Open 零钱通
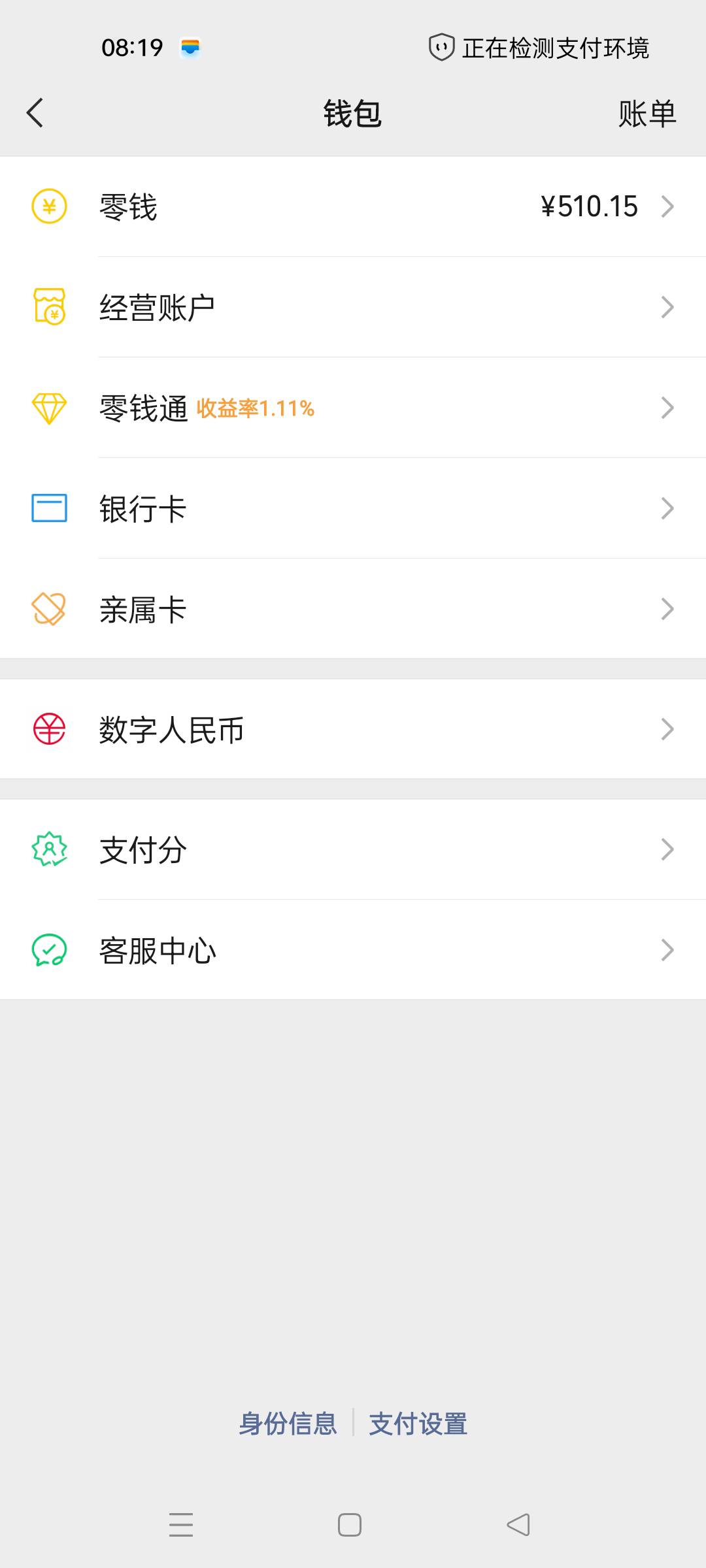 353,408
